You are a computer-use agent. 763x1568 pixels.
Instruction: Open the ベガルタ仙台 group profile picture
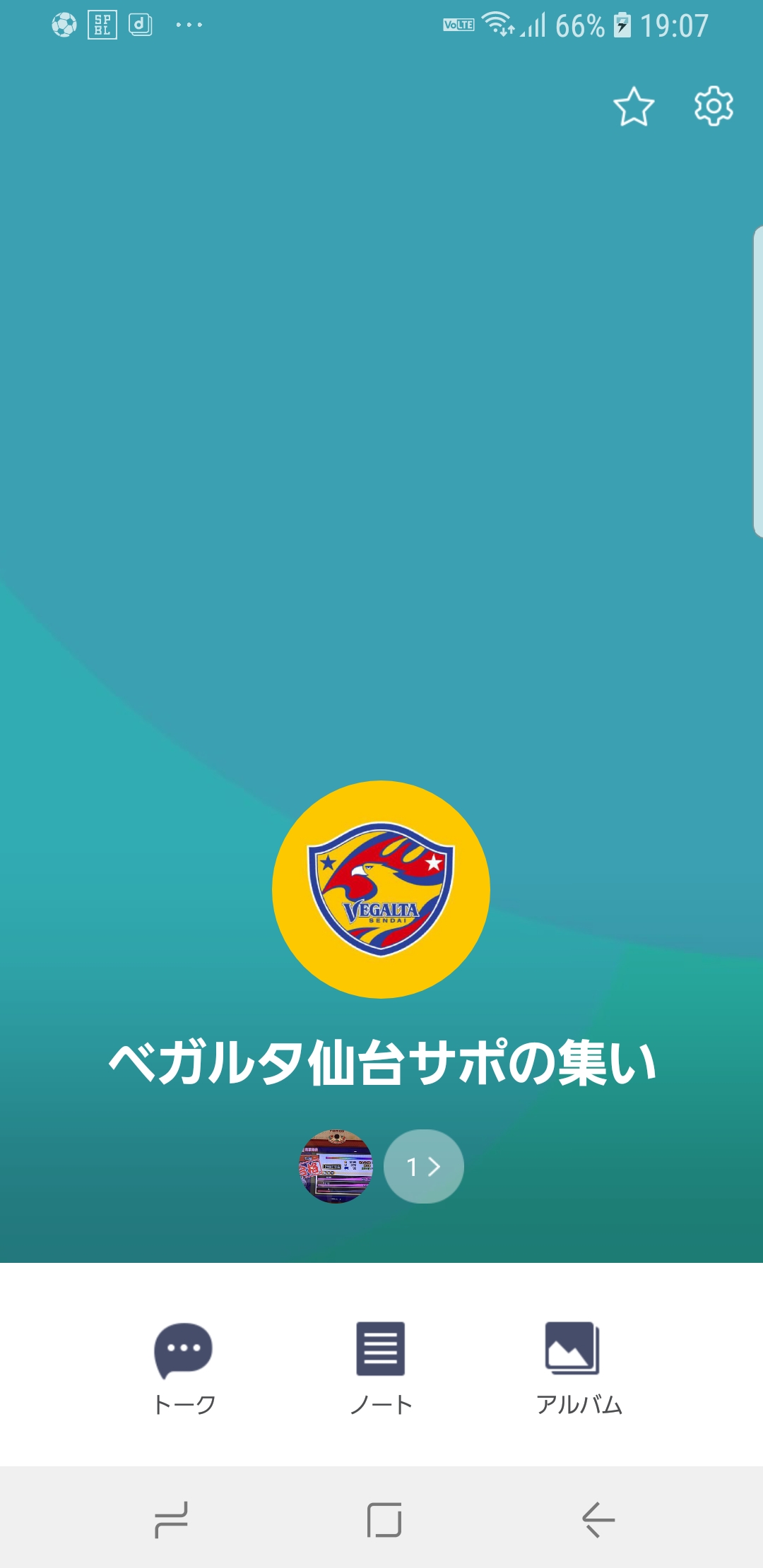tap(381, 889)
